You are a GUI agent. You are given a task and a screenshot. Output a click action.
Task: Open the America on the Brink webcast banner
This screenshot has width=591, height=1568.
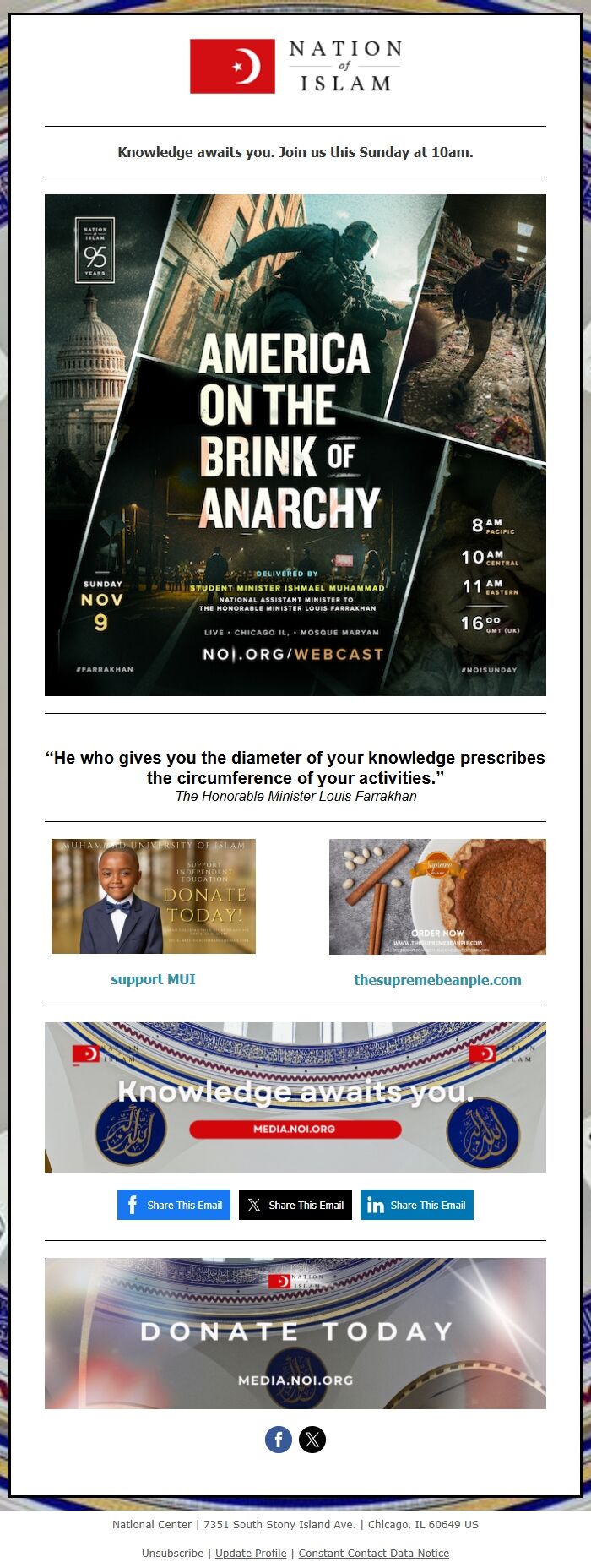pyautogui.click(x=295, y=445)
